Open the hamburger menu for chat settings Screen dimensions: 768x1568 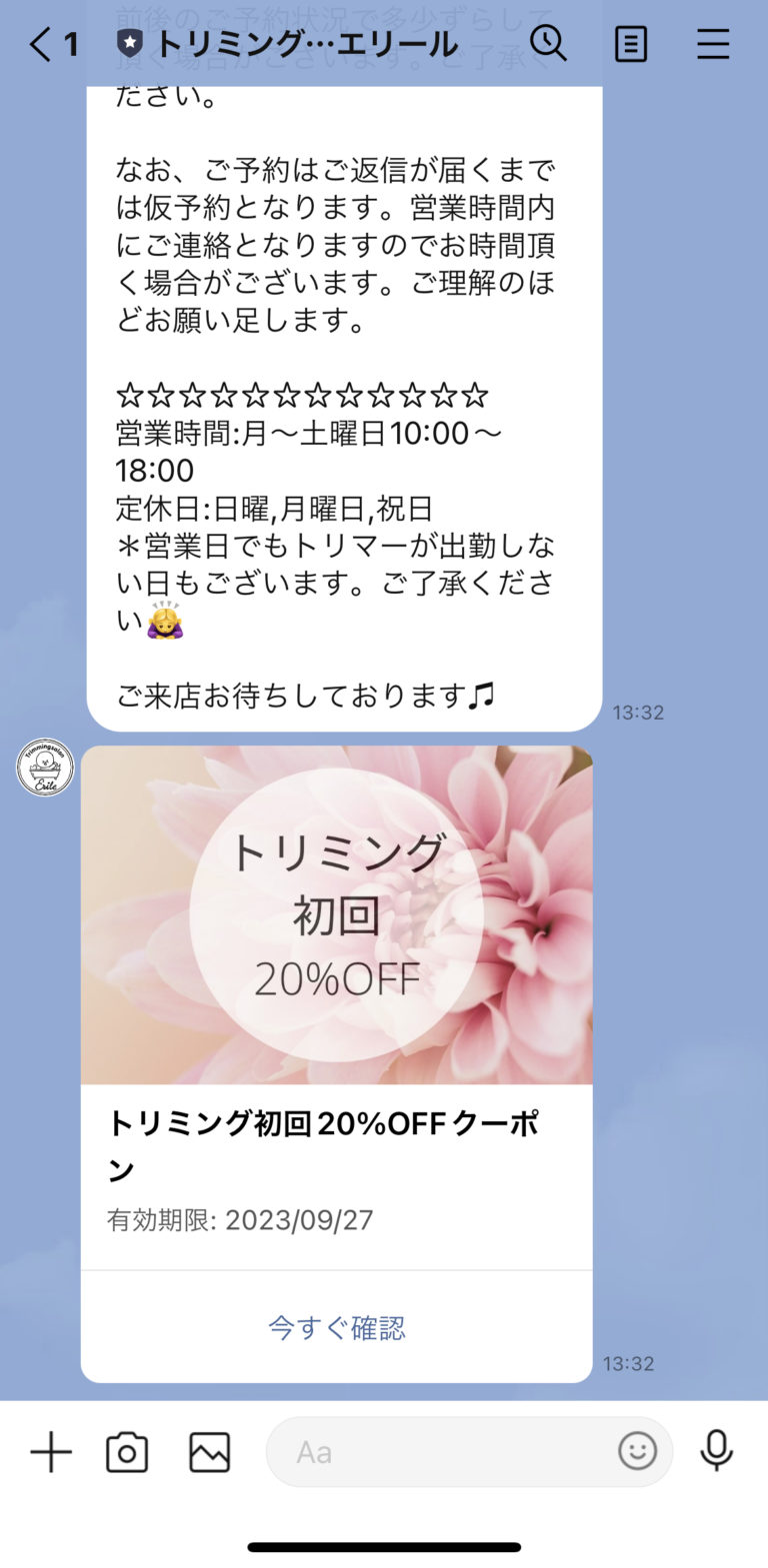pos(713,45)
